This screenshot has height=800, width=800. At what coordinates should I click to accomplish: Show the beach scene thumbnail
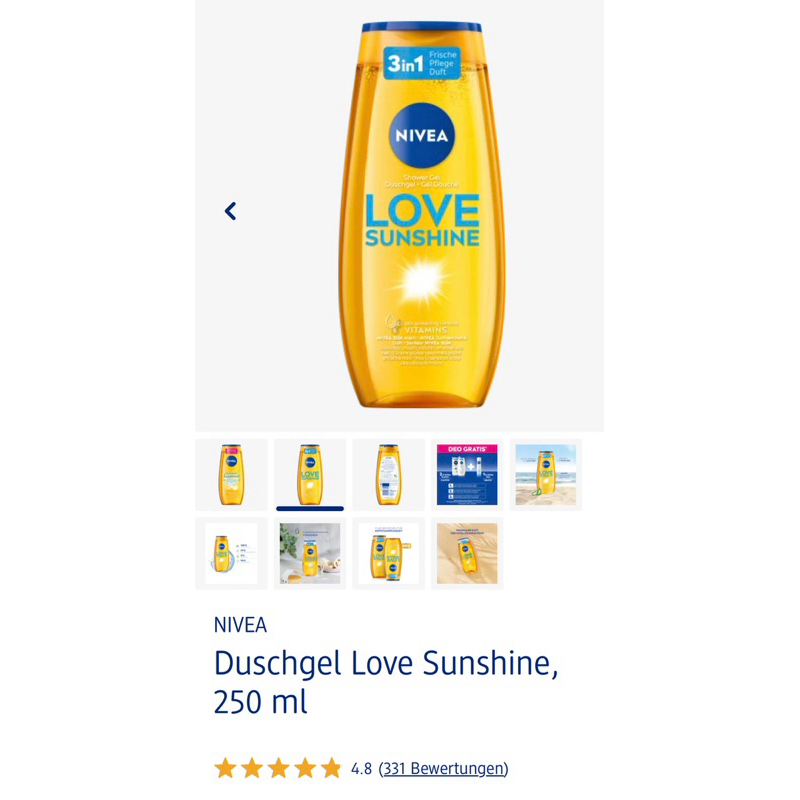pyautogui.click(x=545, y=474)
